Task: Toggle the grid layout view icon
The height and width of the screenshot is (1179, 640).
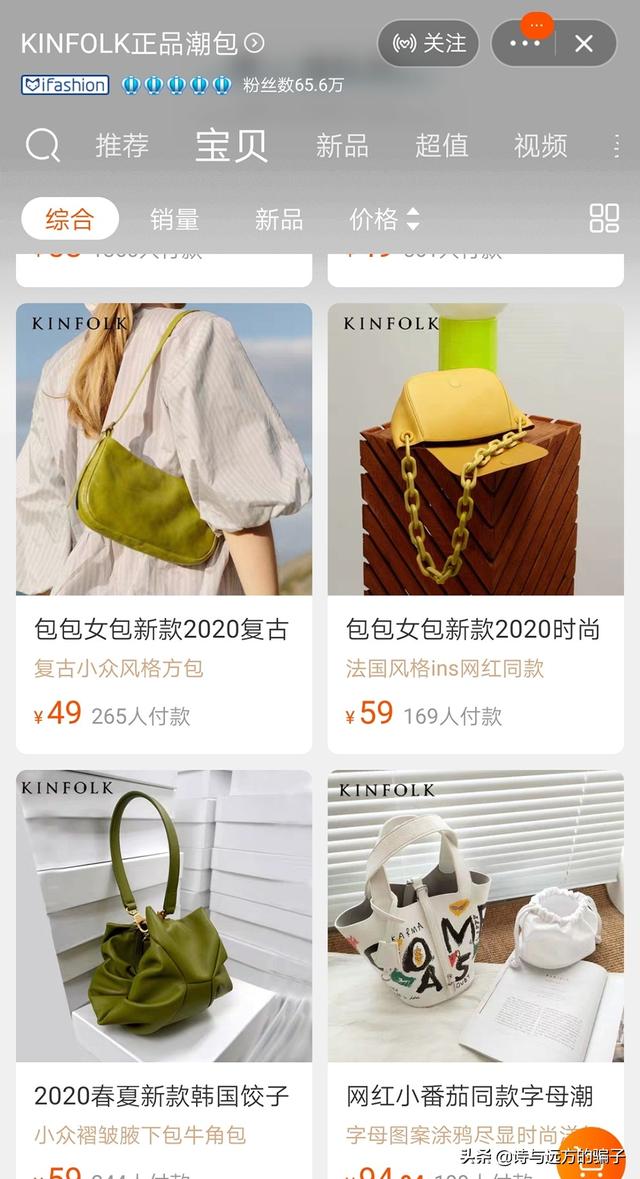Action: coord(604,219)
